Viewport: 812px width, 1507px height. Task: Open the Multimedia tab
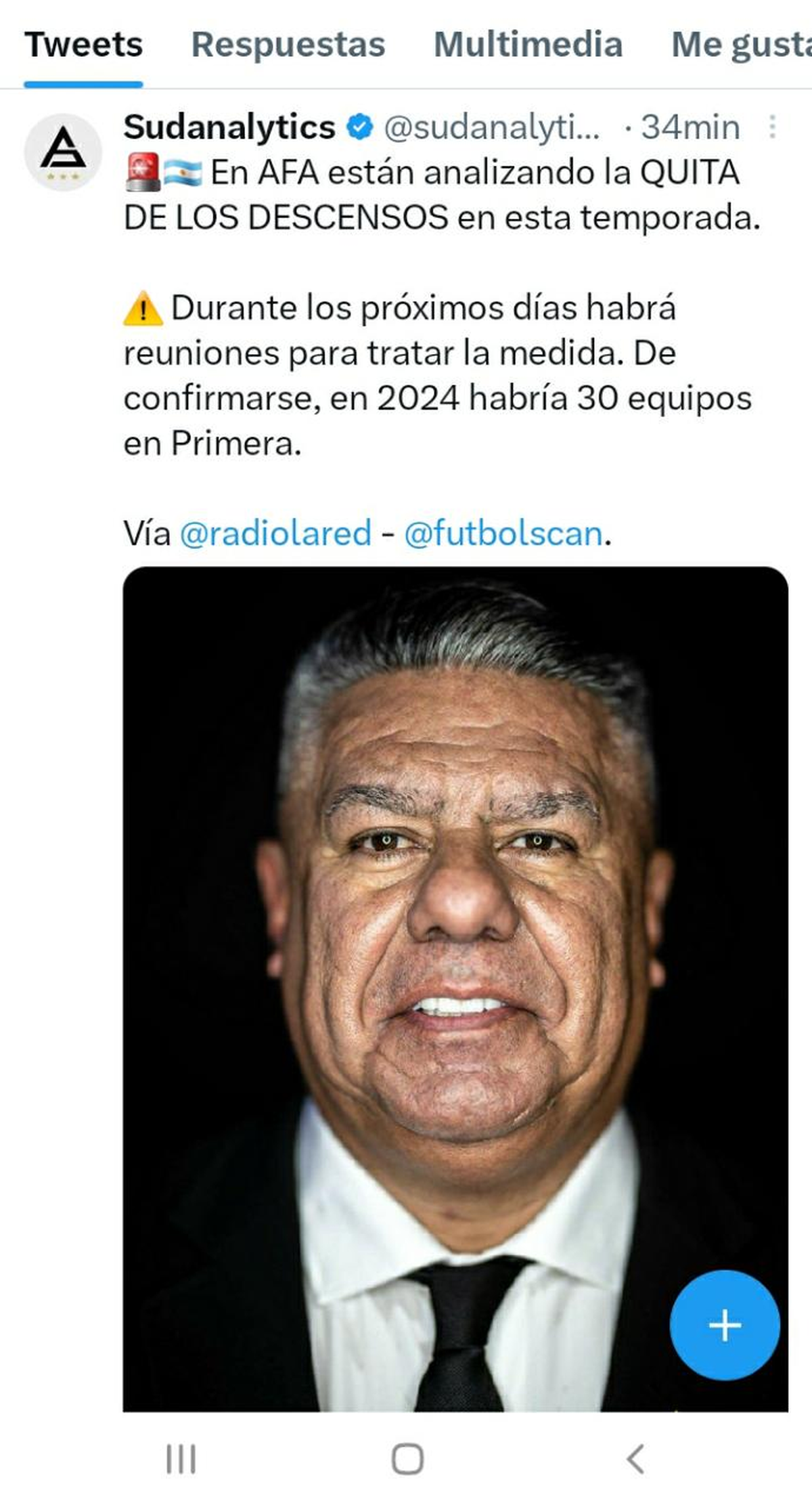pos(528,45)
